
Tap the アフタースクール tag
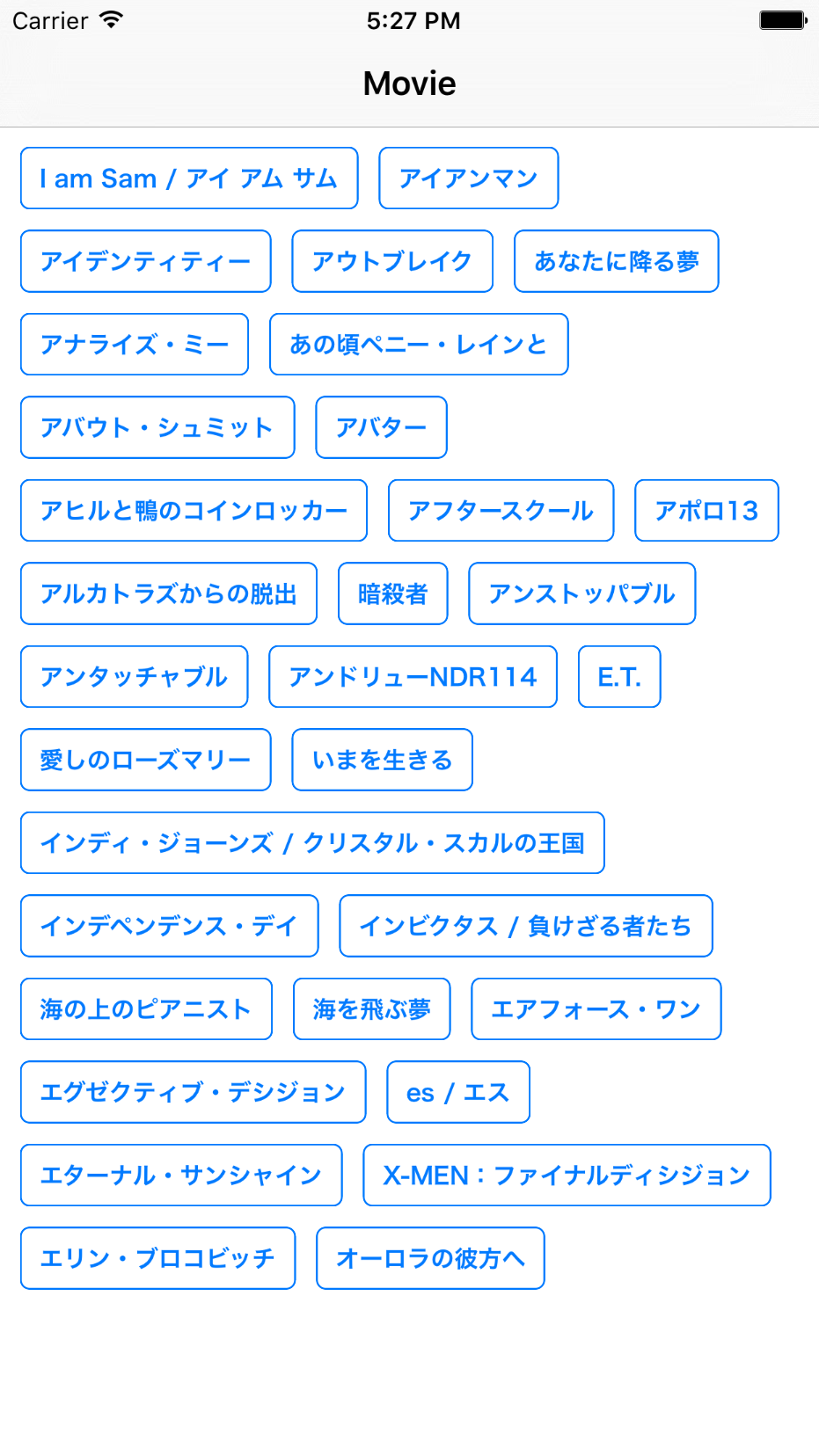pos(501,510)
